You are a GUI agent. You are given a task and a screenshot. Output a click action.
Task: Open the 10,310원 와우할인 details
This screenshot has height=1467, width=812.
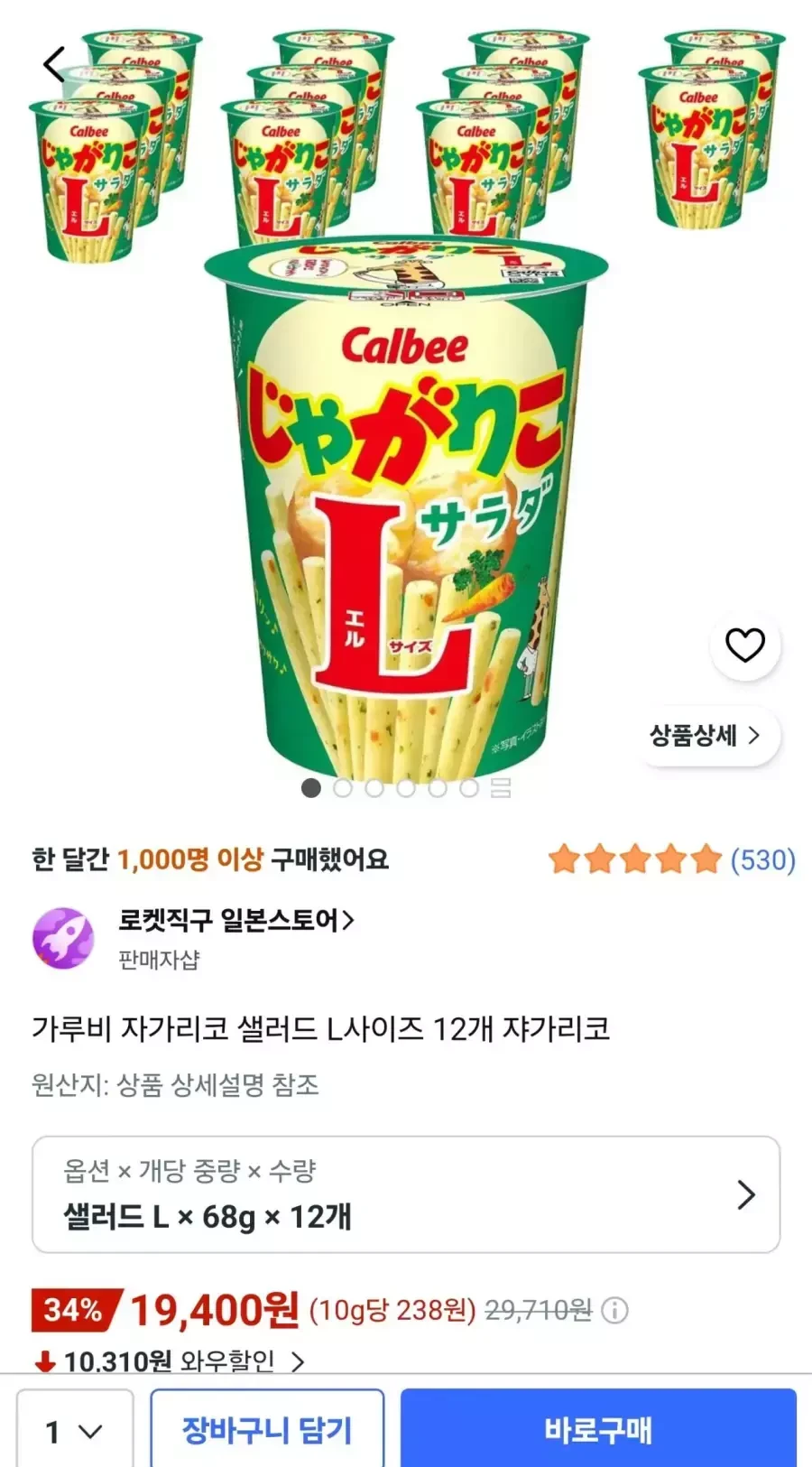click(x=170, y=1360)
